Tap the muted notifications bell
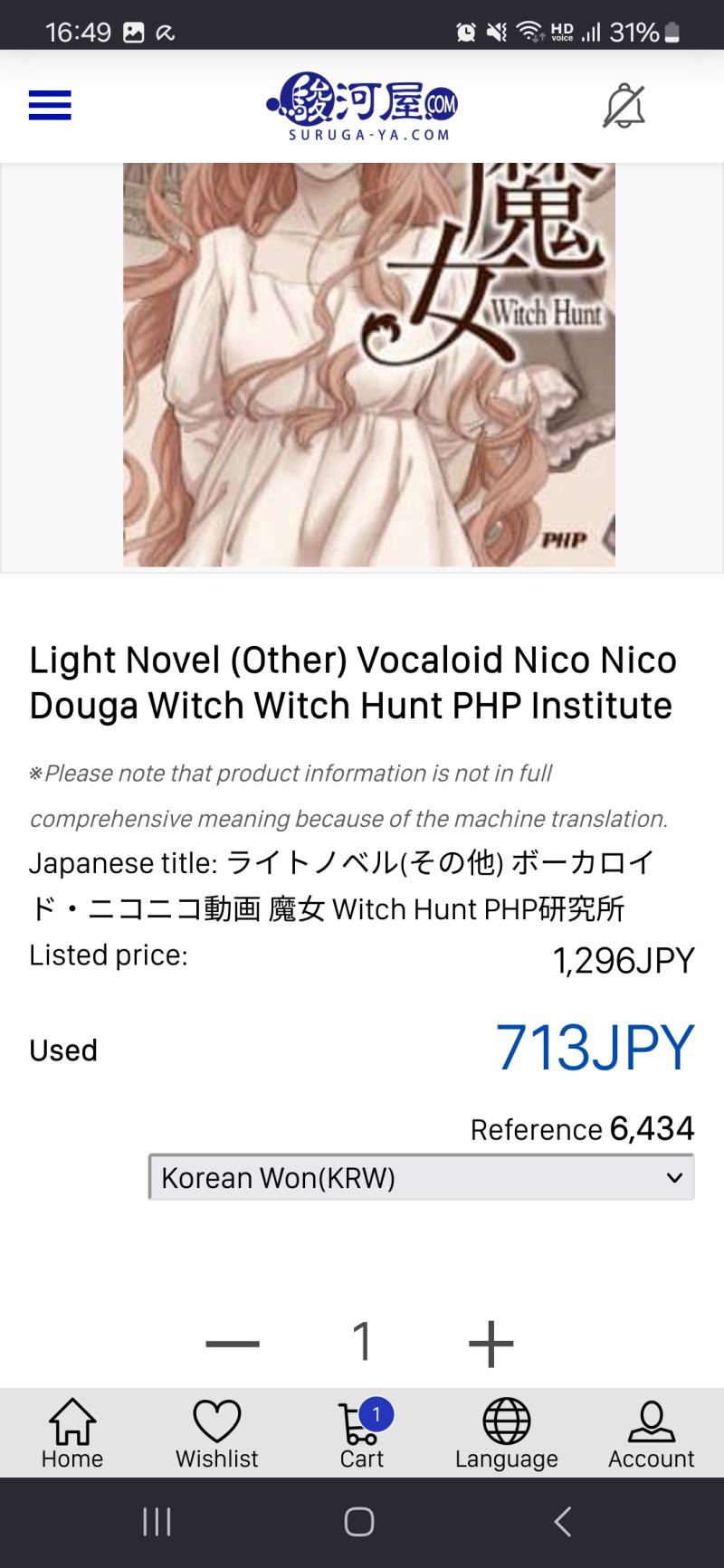724x1568 pixels. click(x=624, y=107)
